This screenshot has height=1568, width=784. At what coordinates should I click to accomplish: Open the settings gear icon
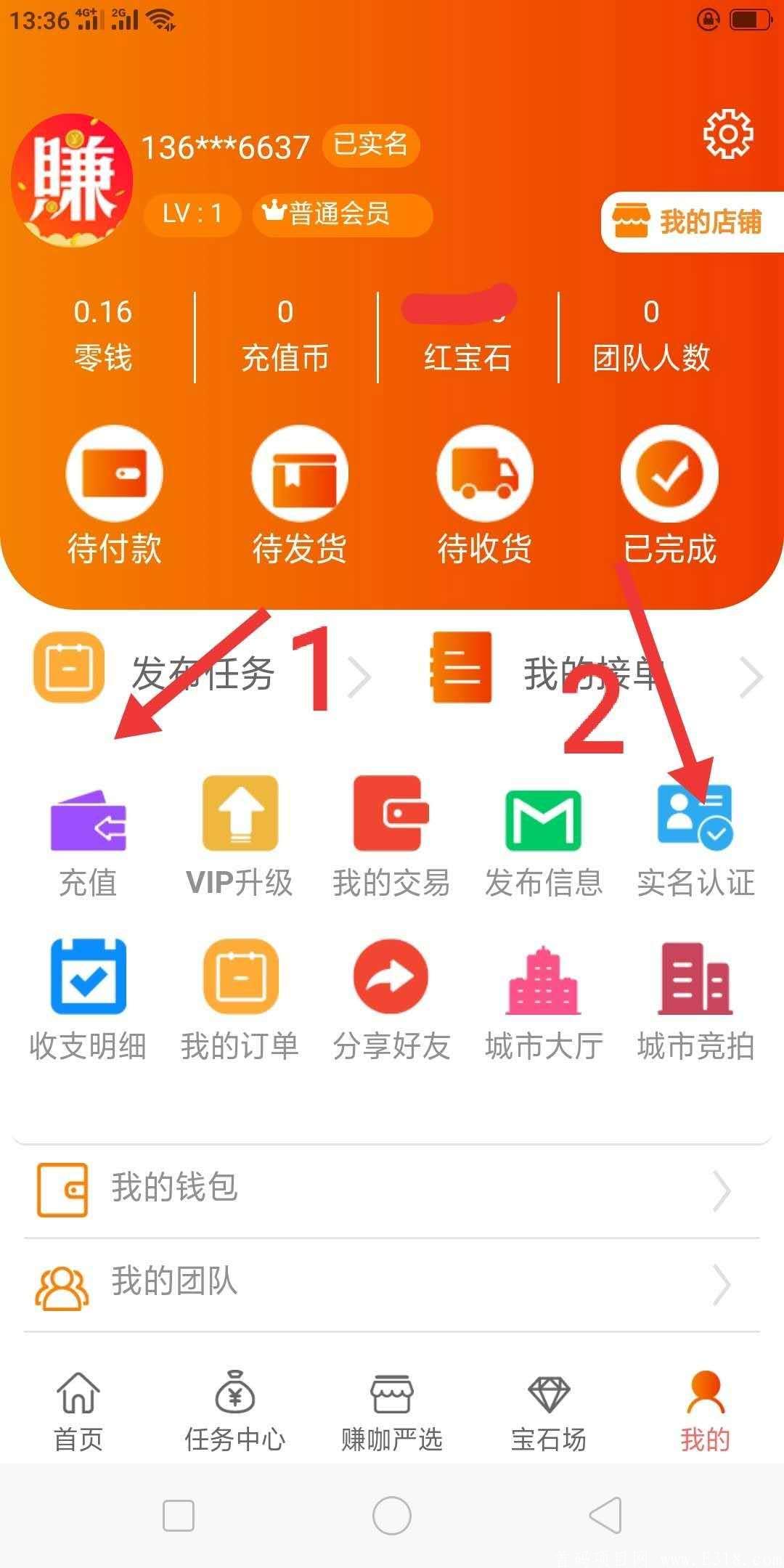[728, 134]
